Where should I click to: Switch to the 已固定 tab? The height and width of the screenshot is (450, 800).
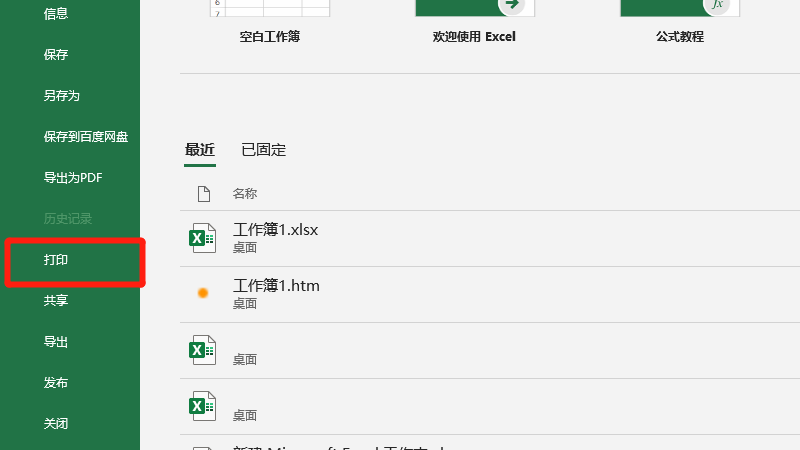click(263, 150)
